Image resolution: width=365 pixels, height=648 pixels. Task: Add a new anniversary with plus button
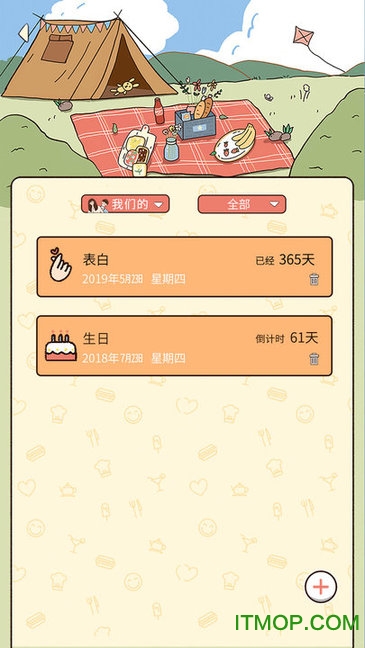click(x=321, y=587)
